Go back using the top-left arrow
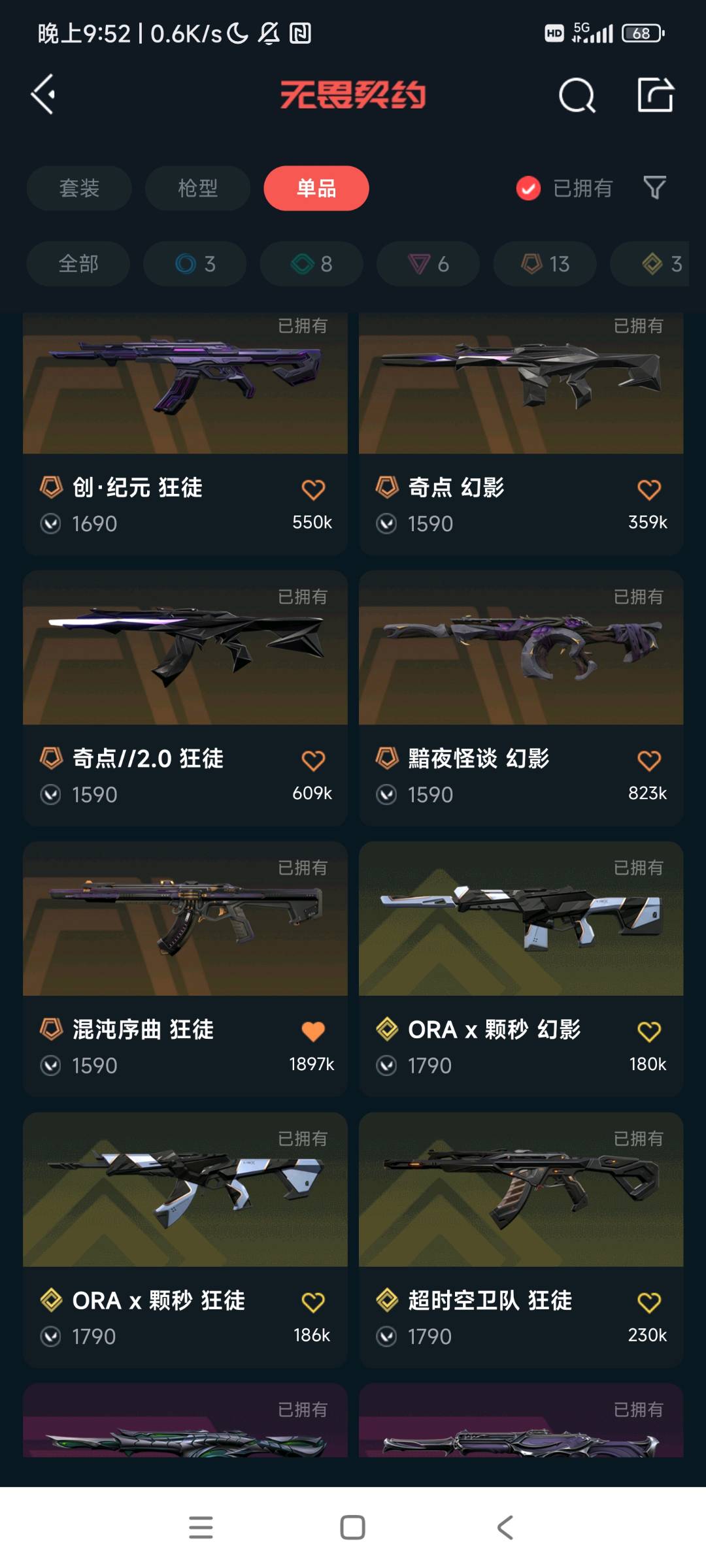The height and width of the screenshot is (1568, 706). click(x=43, y=95)
